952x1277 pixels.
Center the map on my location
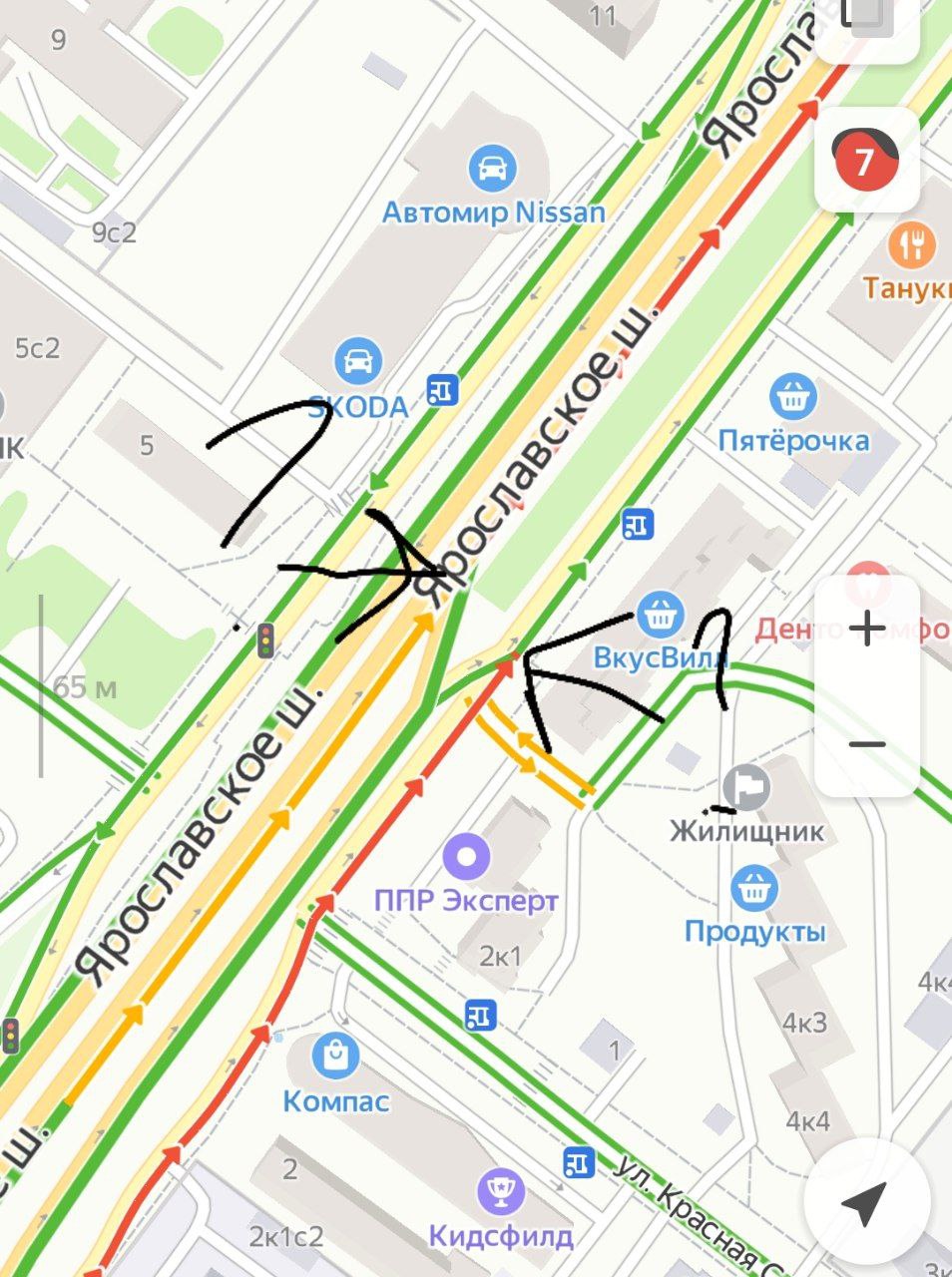point(864,1203)
